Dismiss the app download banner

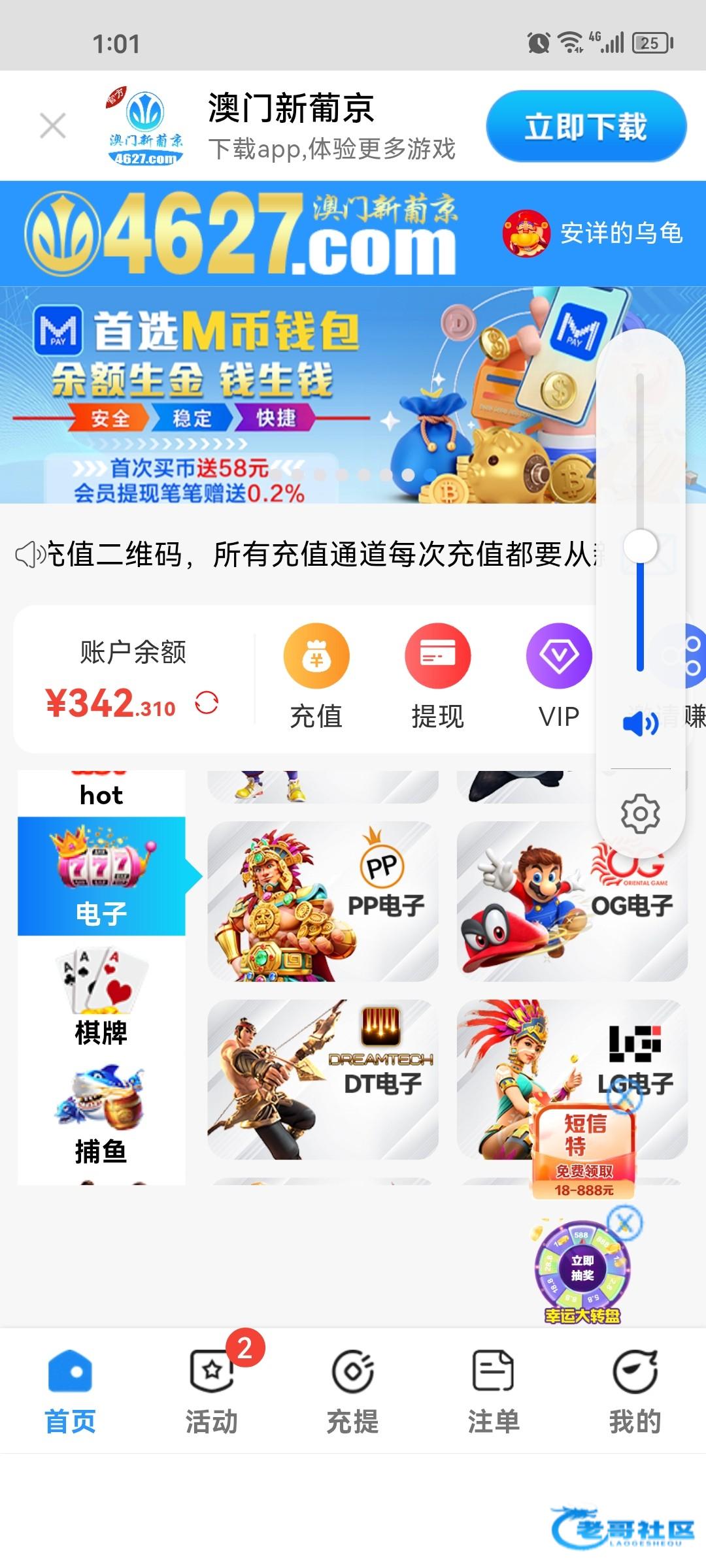pos(53,125)
